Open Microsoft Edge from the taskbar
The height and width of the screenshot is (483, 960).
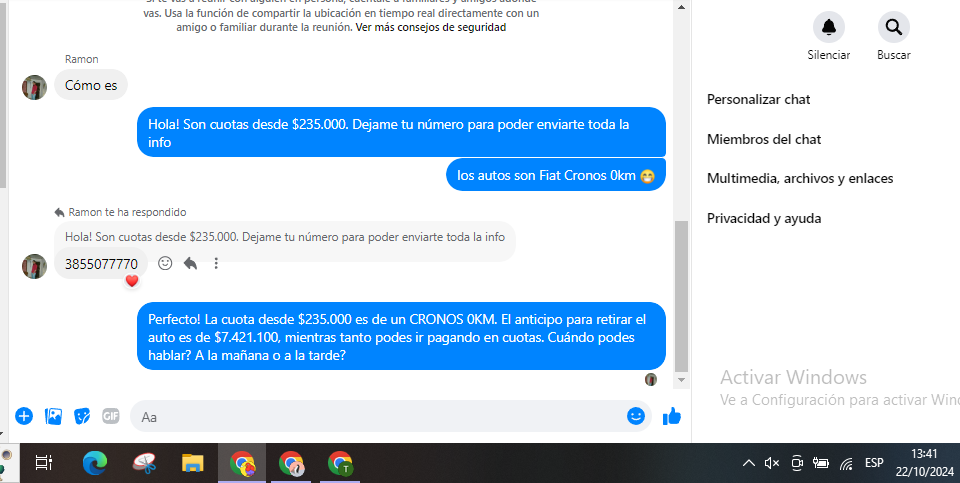click(x=95, y=463)
